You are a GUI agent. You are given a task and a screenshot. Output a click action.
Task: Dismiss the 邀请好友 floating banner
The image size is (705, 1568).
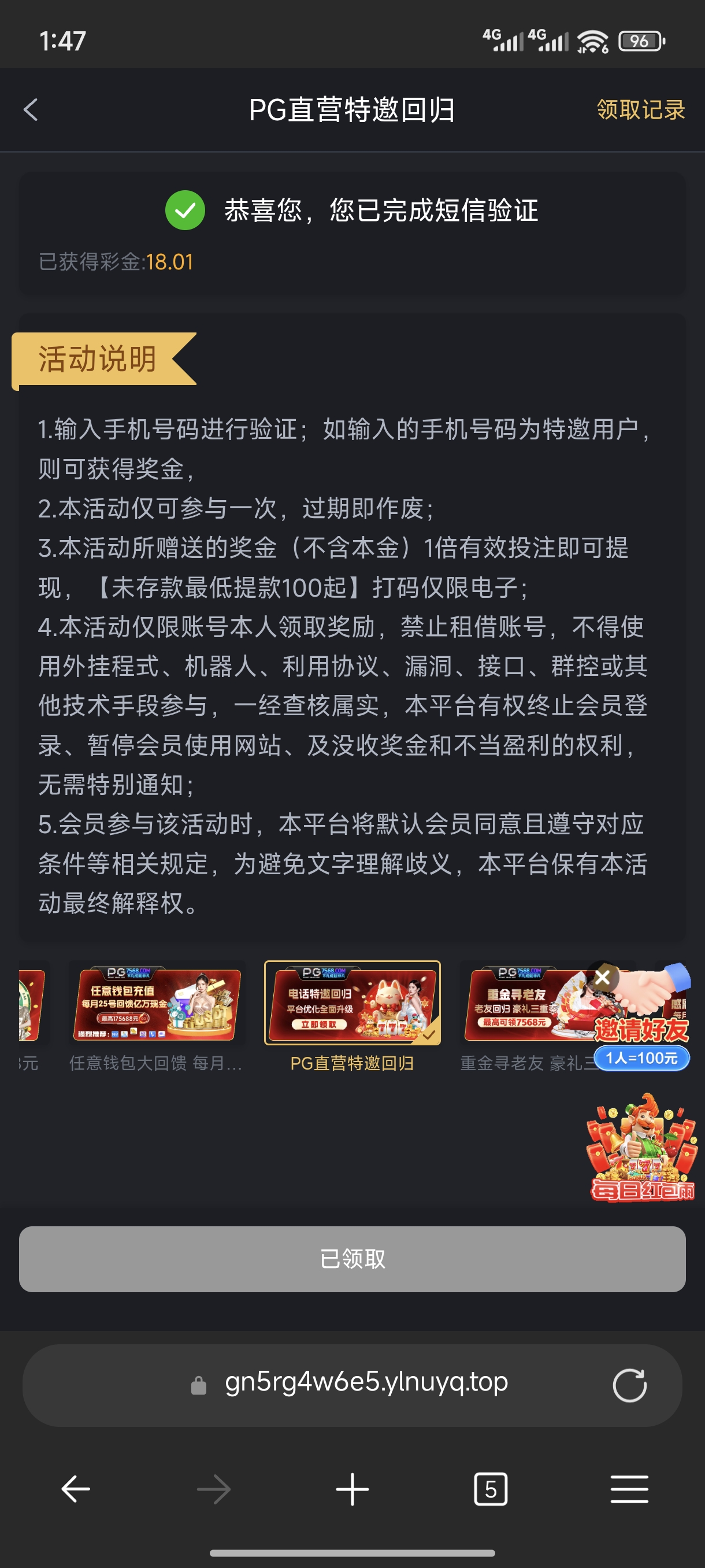coord(602,977)
